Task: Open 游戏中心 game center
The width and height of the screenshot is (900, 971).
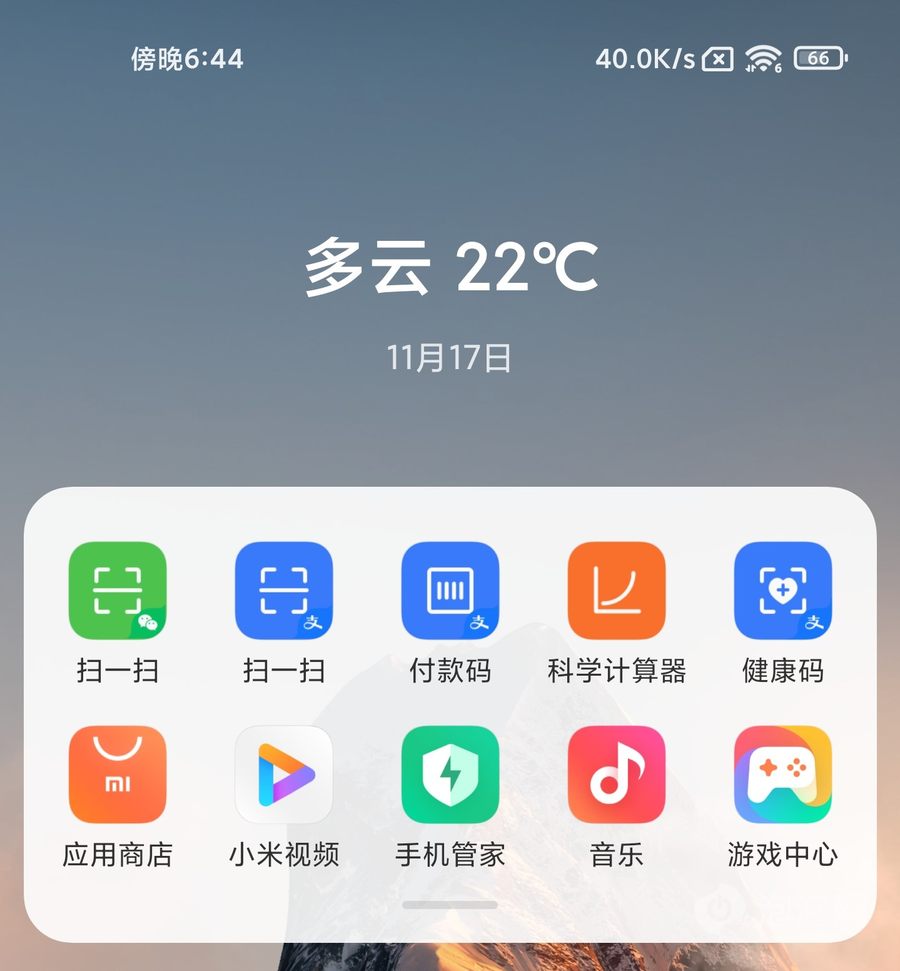Action: click(783, 775)
